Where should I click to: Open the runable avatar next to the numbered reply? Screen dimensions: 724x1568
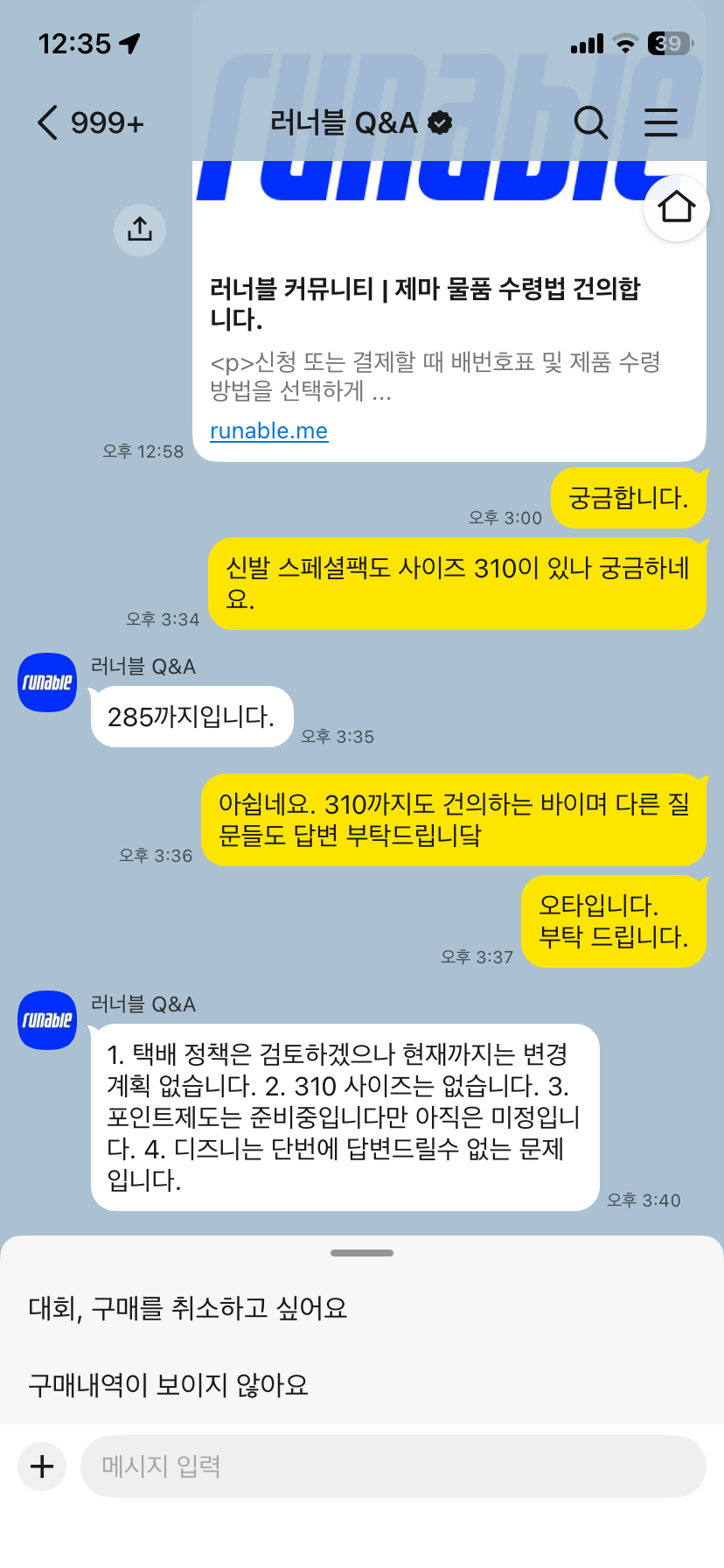point(46,1019)
